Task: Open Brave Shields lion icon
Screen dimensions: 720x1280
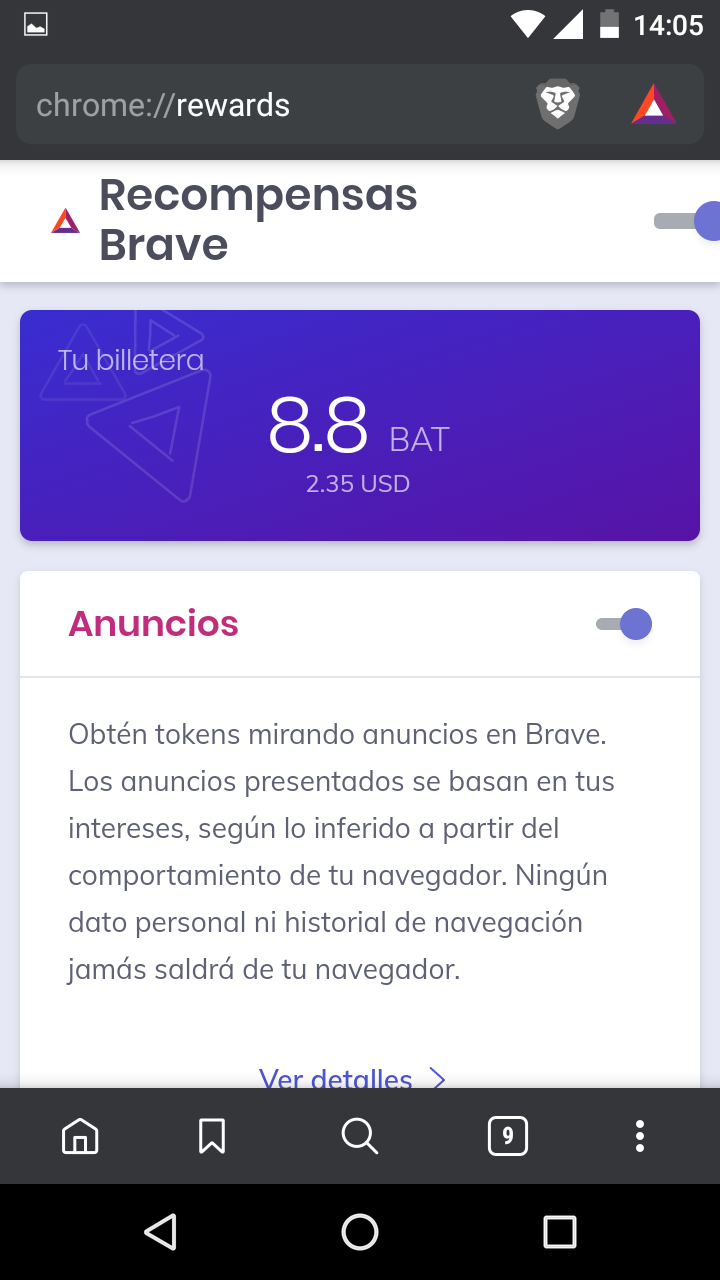Action: tap(558, 104)
